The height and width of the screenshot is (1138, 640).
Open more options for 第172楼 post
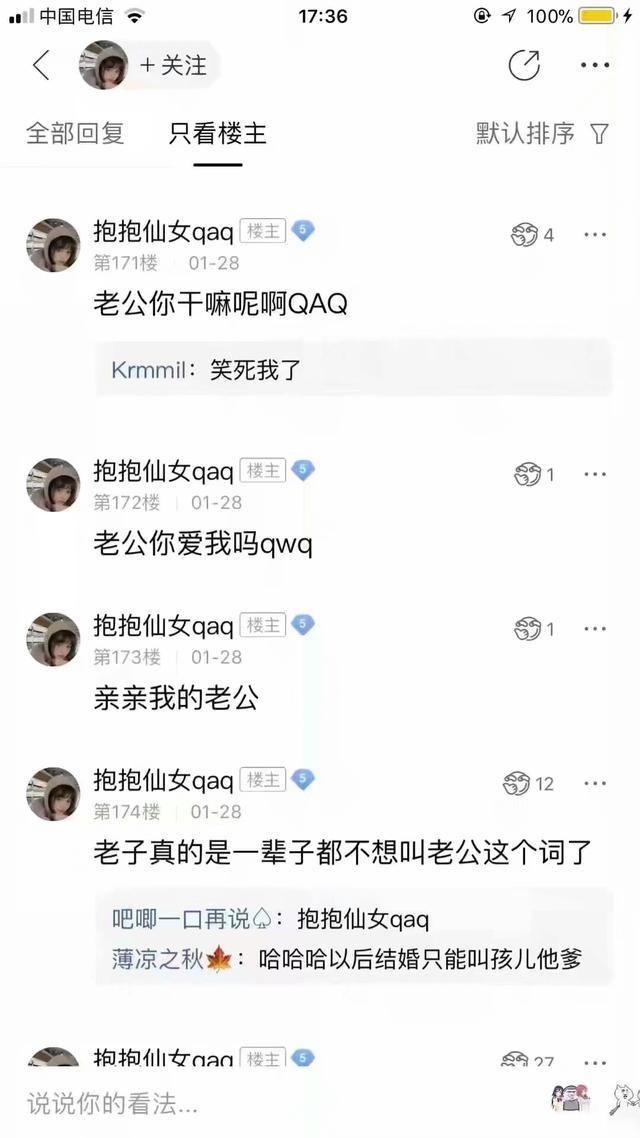click(x=595, y=475)
